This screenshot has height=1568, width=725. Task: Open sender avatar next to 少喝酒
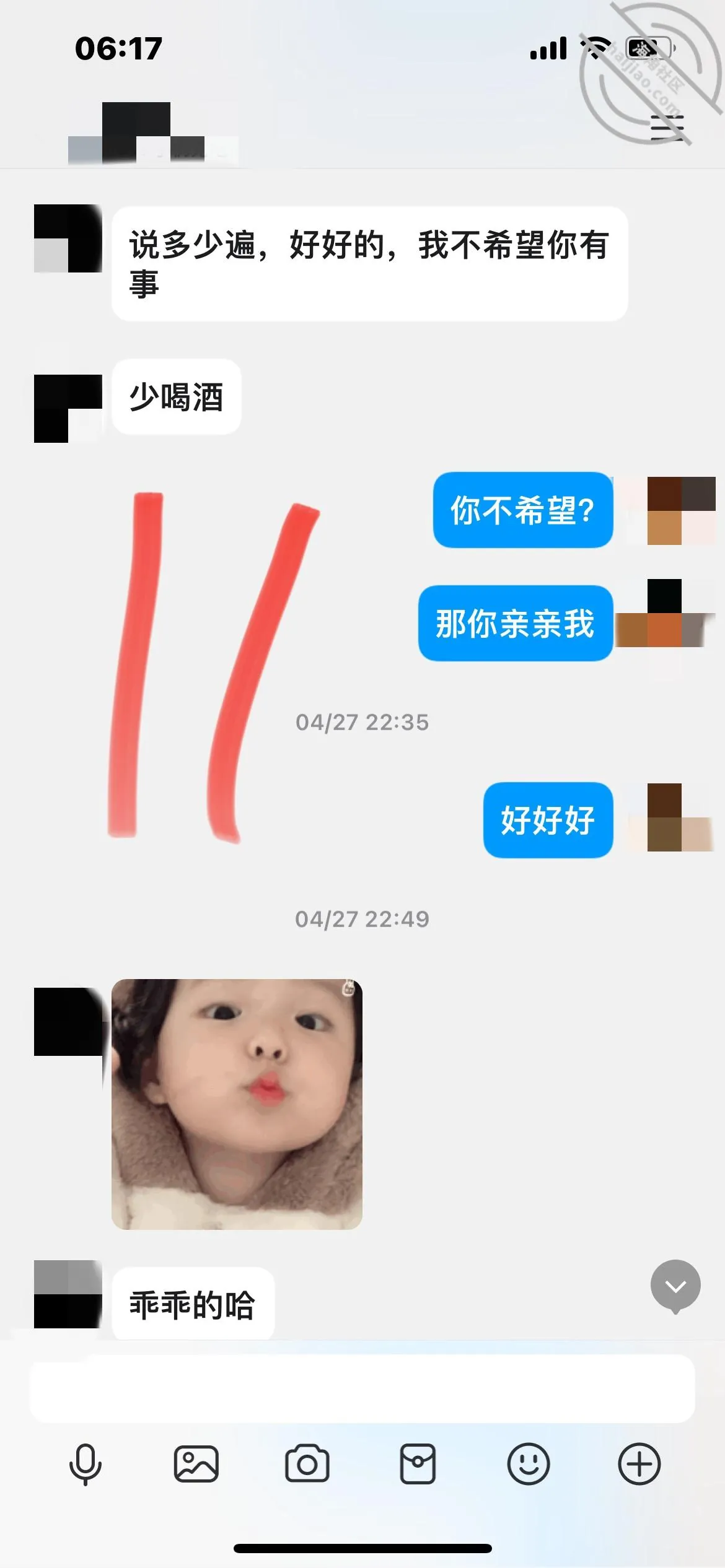click(68, 409)
